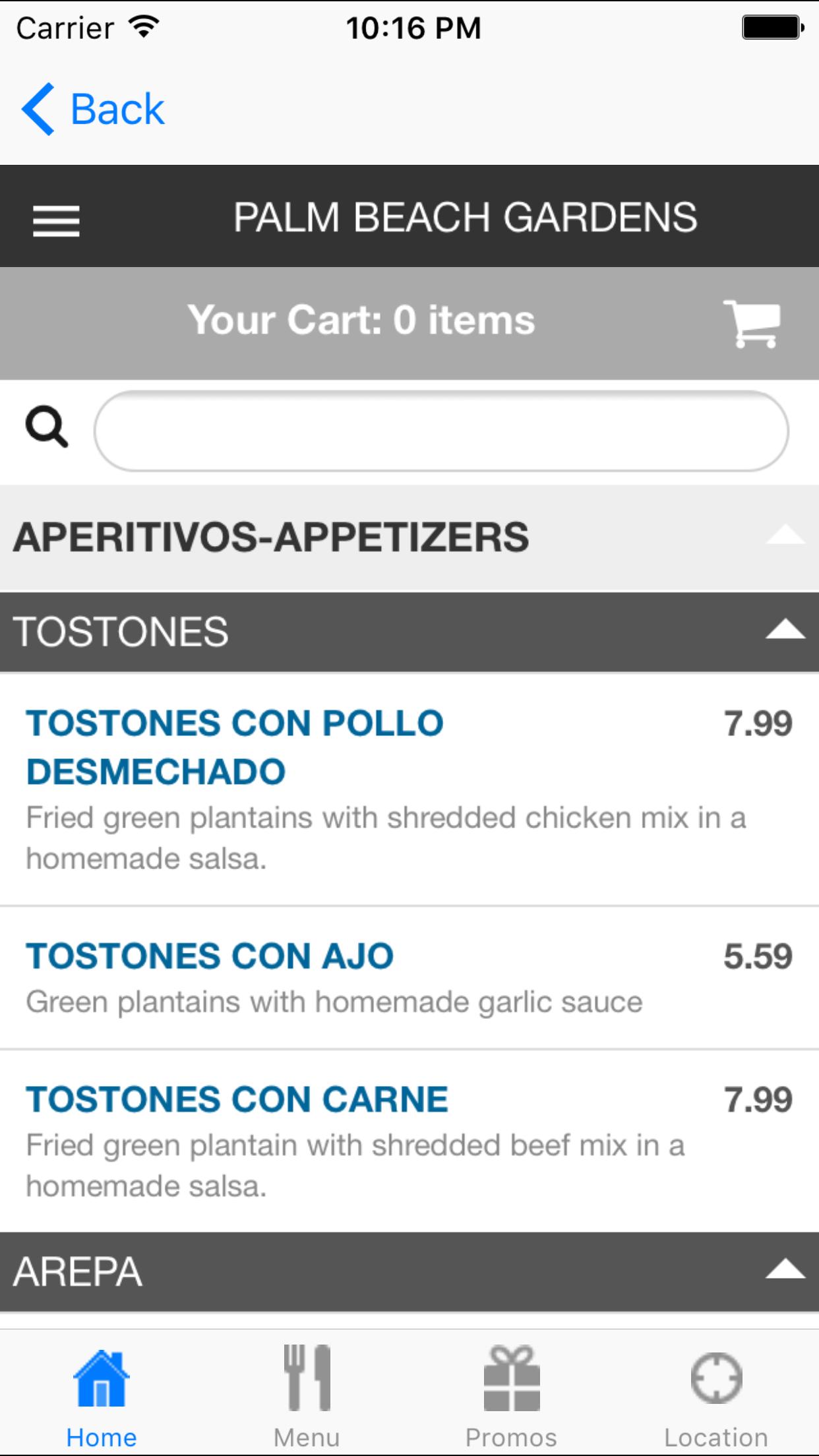This screenshot has height=1456, width=819.
Task: Switch to the Menu tab
Action: point(307,1398)
